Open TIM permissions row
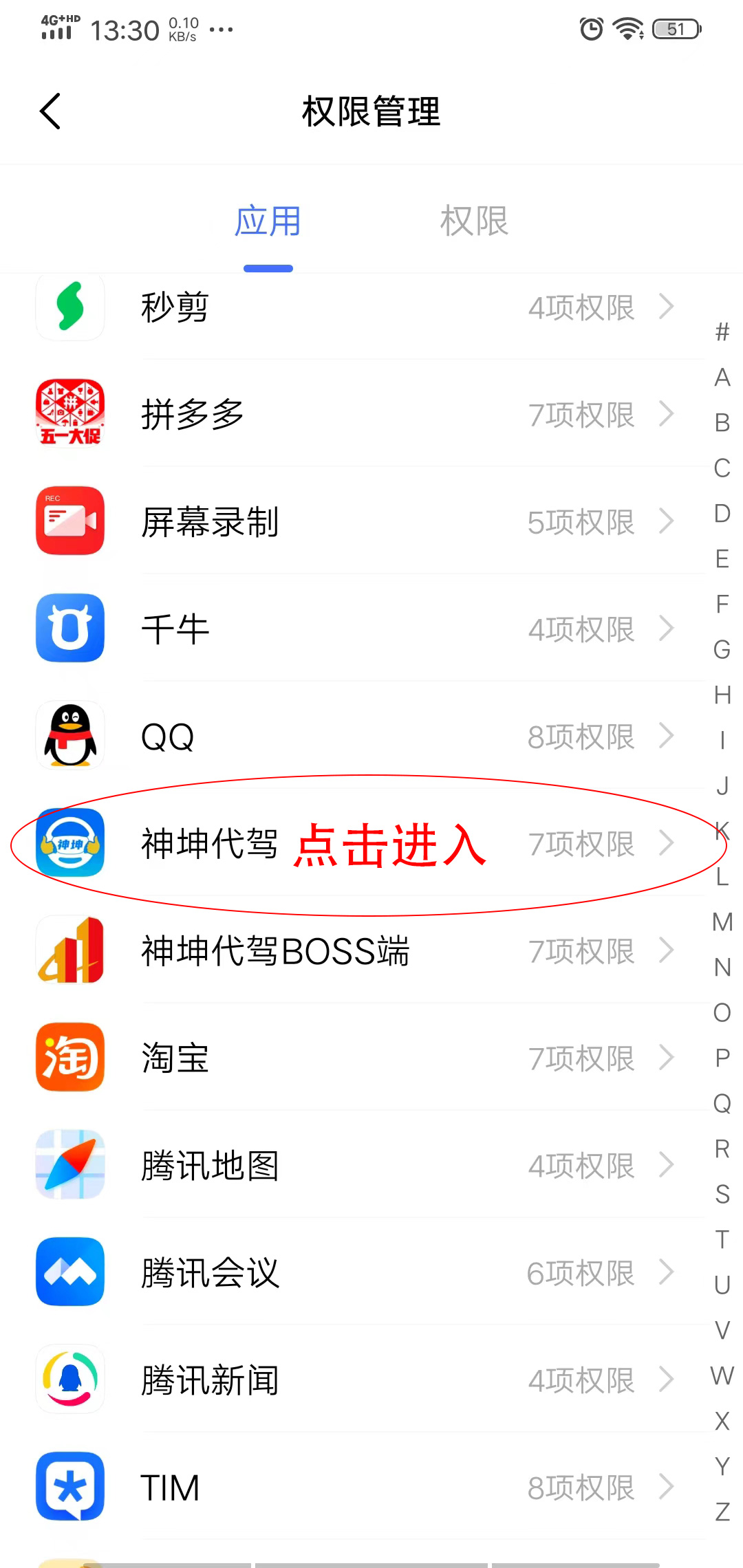The image size is (743, 1568). coord(371,1488)
